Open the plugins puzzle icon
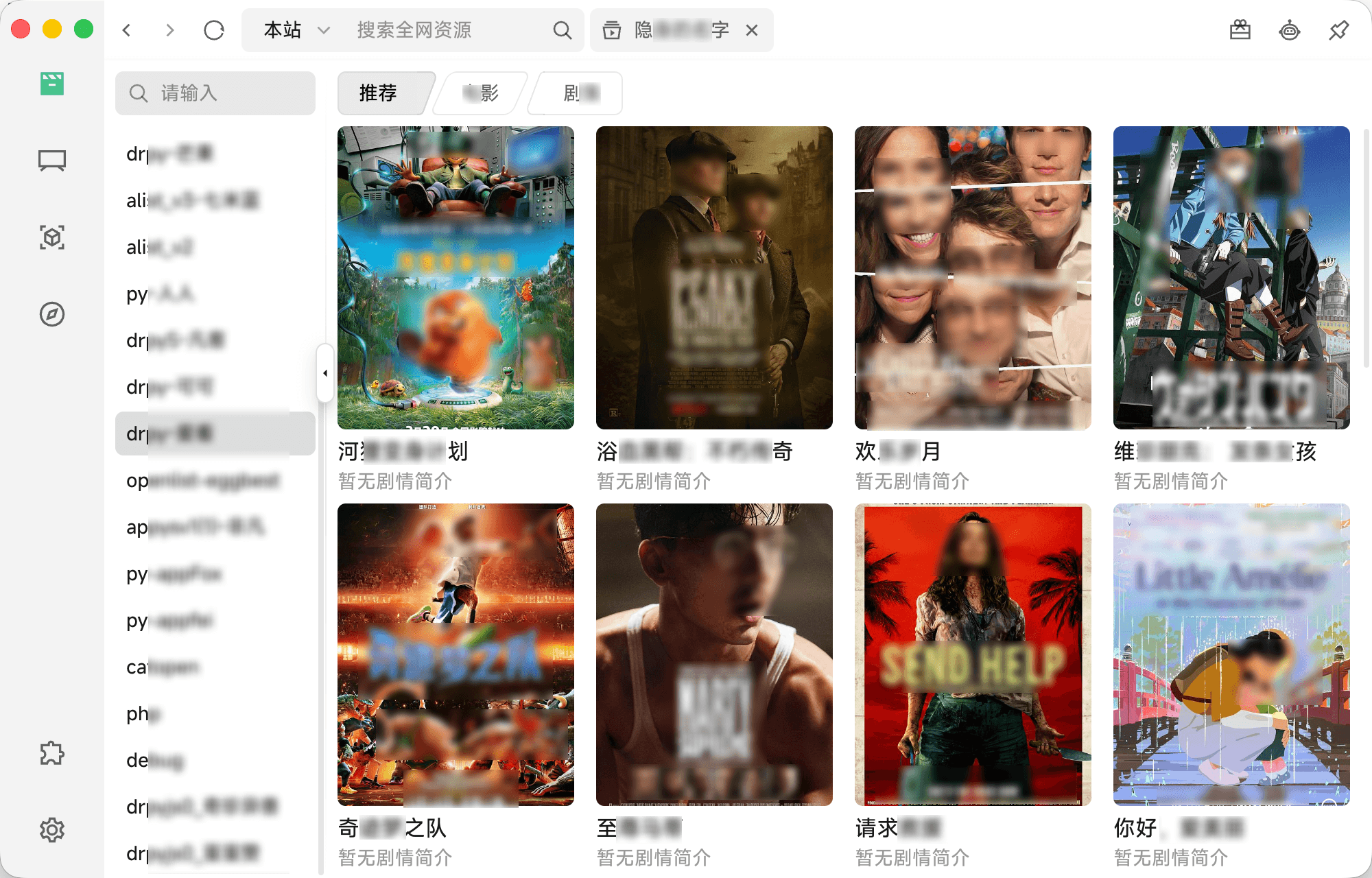This screenshot has height=878, width=1372. coord(52,753)
